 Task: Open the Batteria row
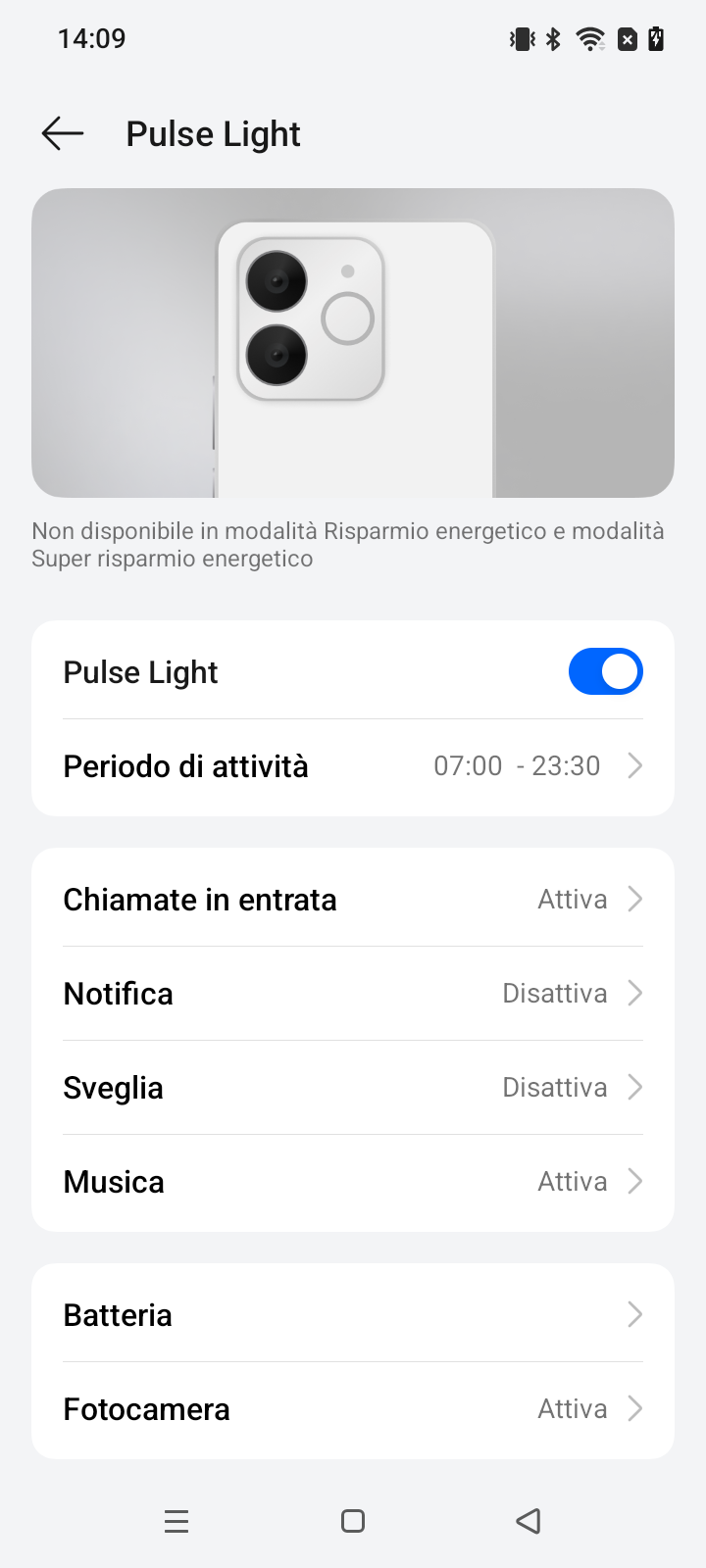[x=353, y=1315]
